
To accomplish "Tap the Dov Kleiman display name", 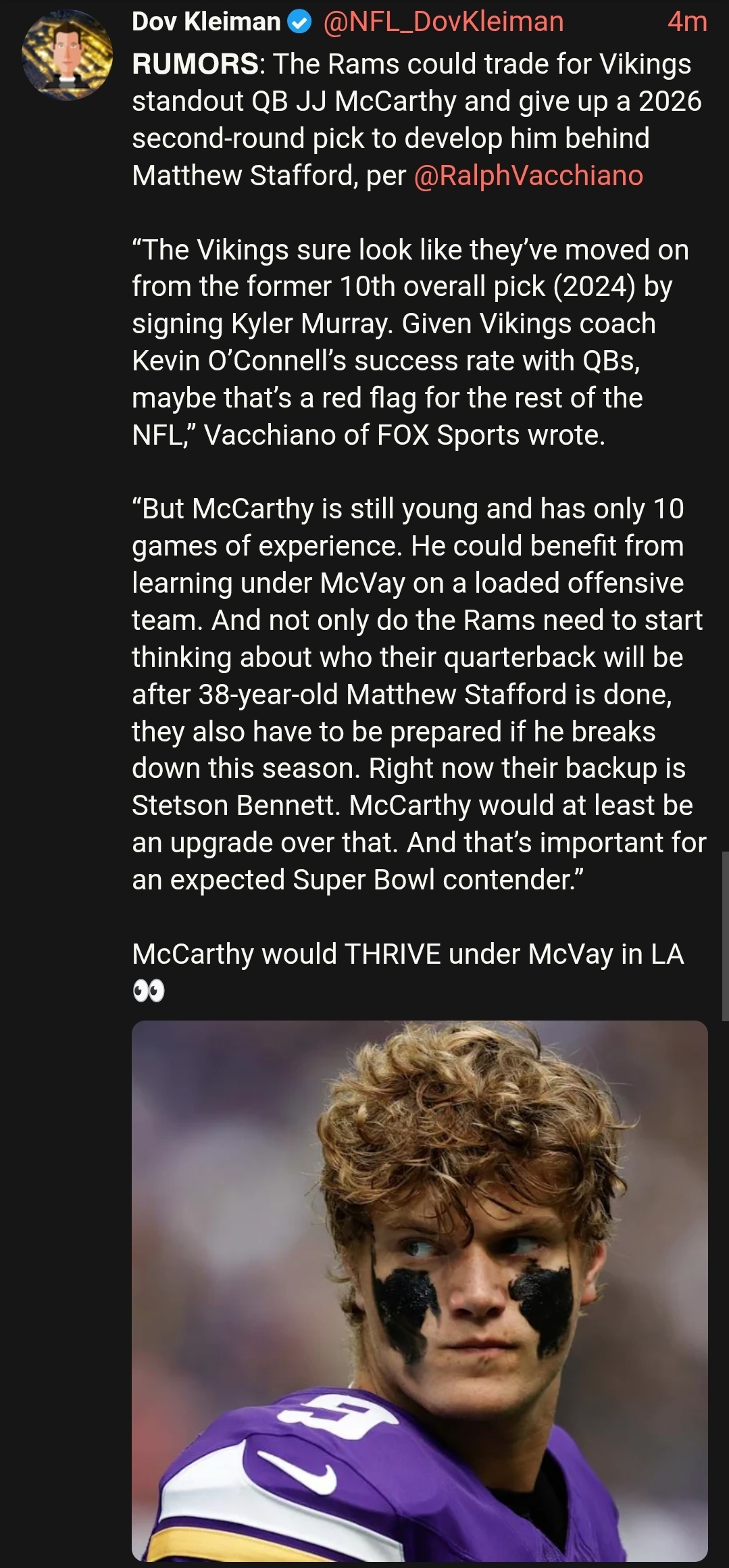I will pyautogui.click(x=206, y=22).
